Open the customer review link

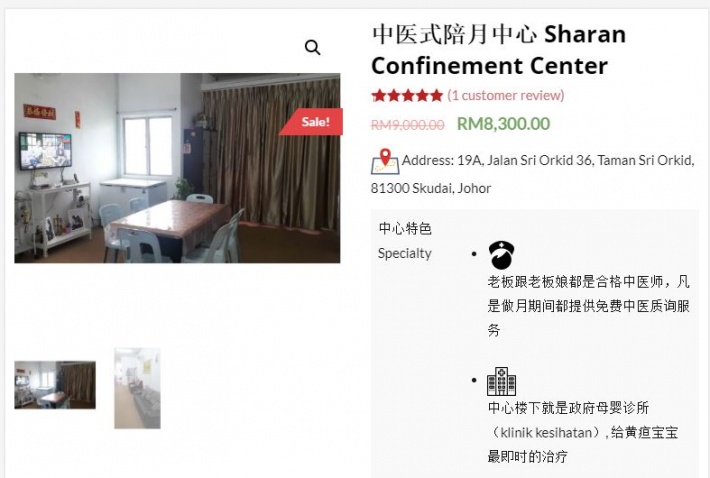506,96
